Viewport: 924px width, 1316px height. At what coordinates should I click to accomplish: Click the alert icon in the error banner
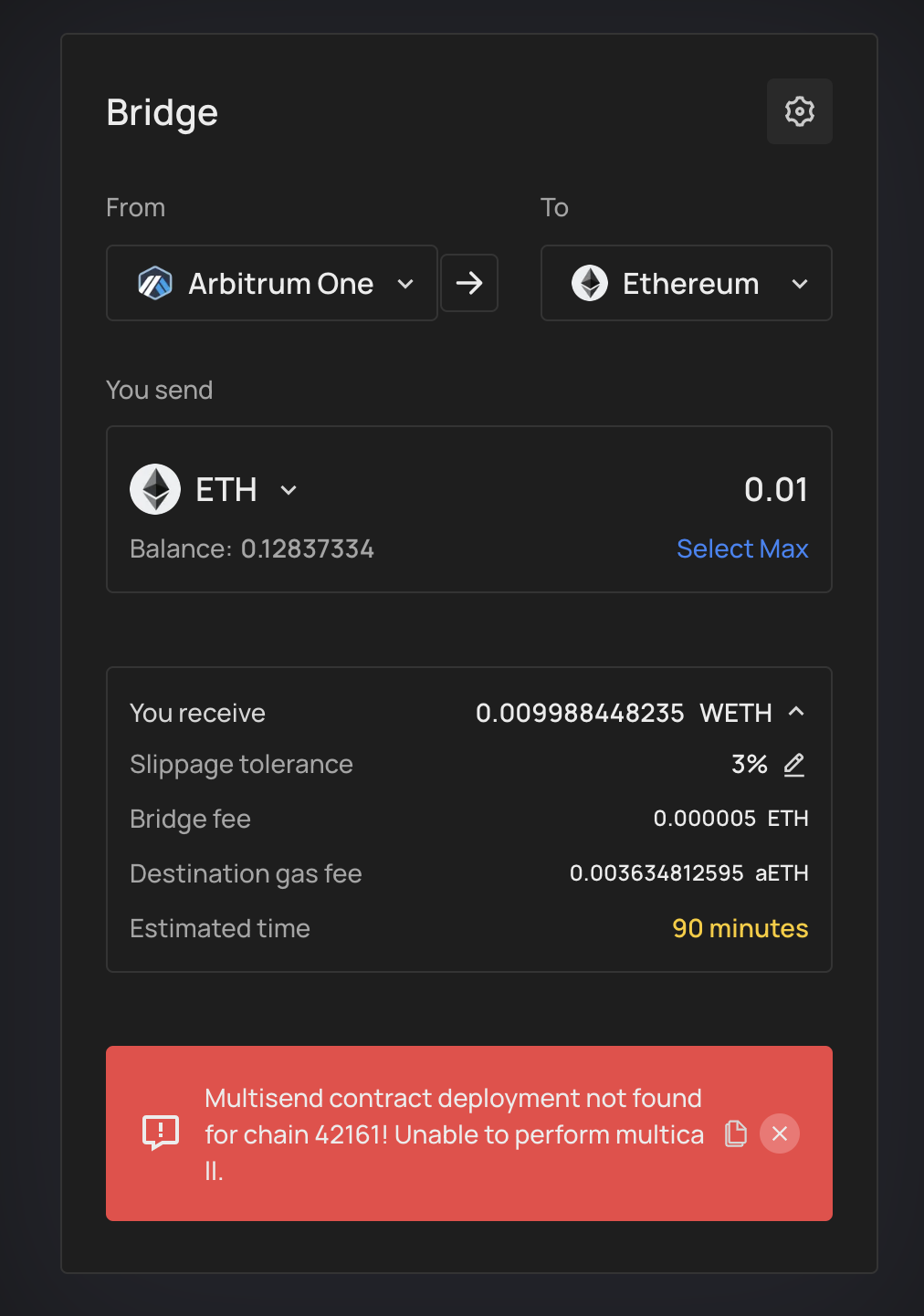pos(161,1133)
